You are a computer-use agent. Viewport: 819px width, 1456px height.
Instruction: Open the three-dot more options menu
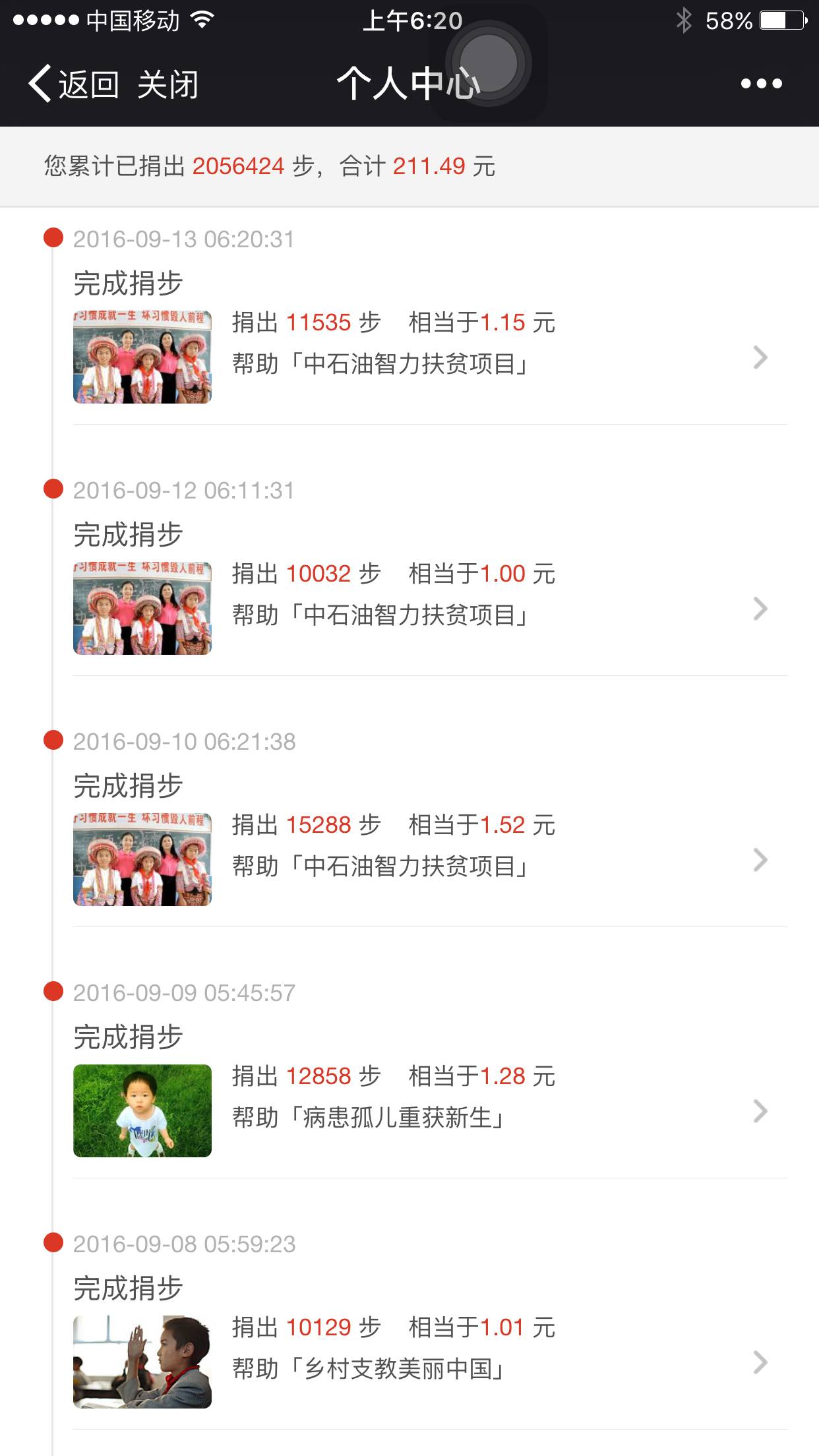pos(761,84)
